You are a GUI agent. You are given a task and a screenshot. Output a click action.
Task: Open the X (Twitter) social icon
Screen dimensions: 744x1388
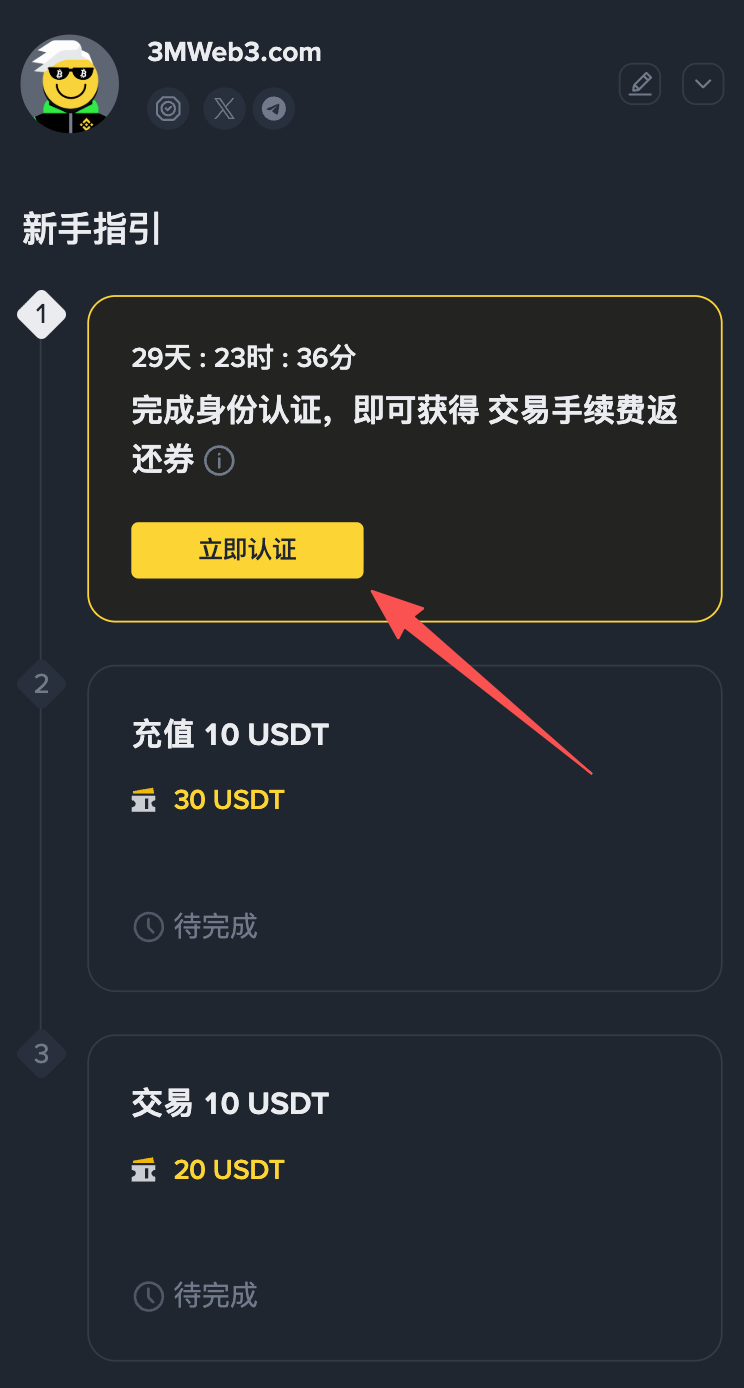224,109
